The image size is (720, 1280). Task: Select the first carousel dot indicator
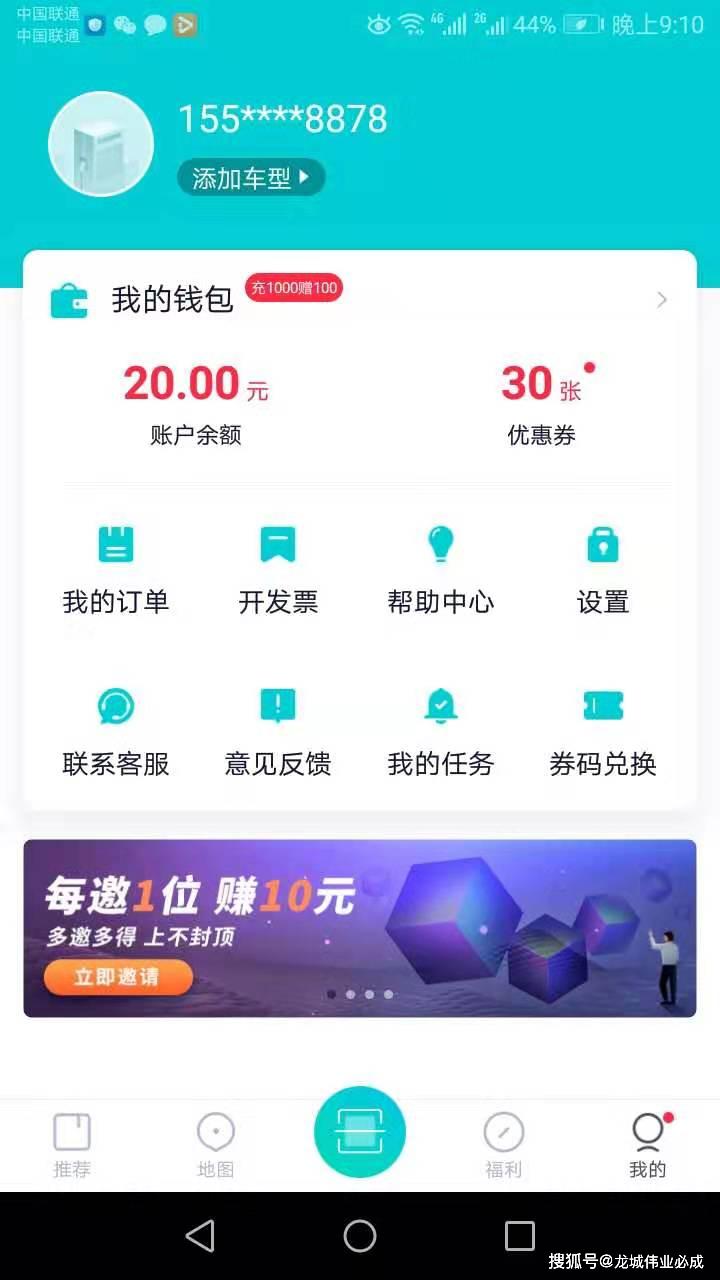tap(330, 994)
